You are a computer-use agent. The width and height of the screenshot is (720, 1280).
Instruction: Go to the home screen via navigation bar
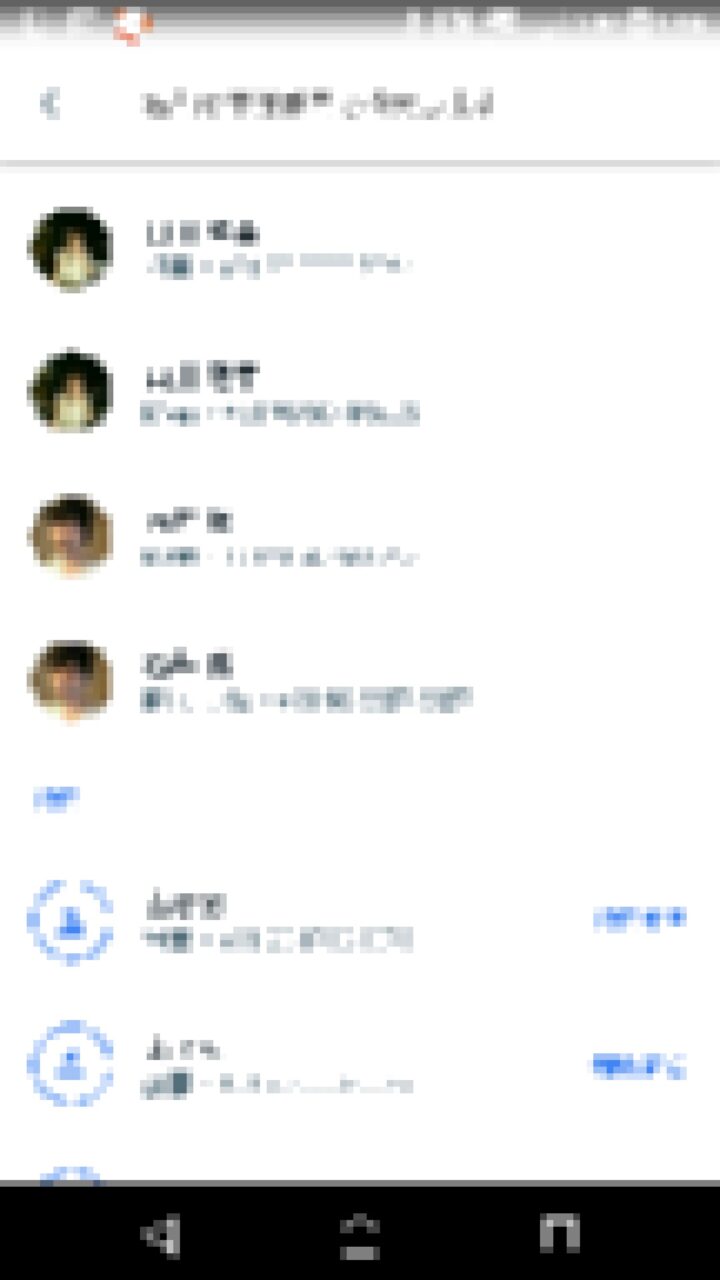[x=360, y=1236]
